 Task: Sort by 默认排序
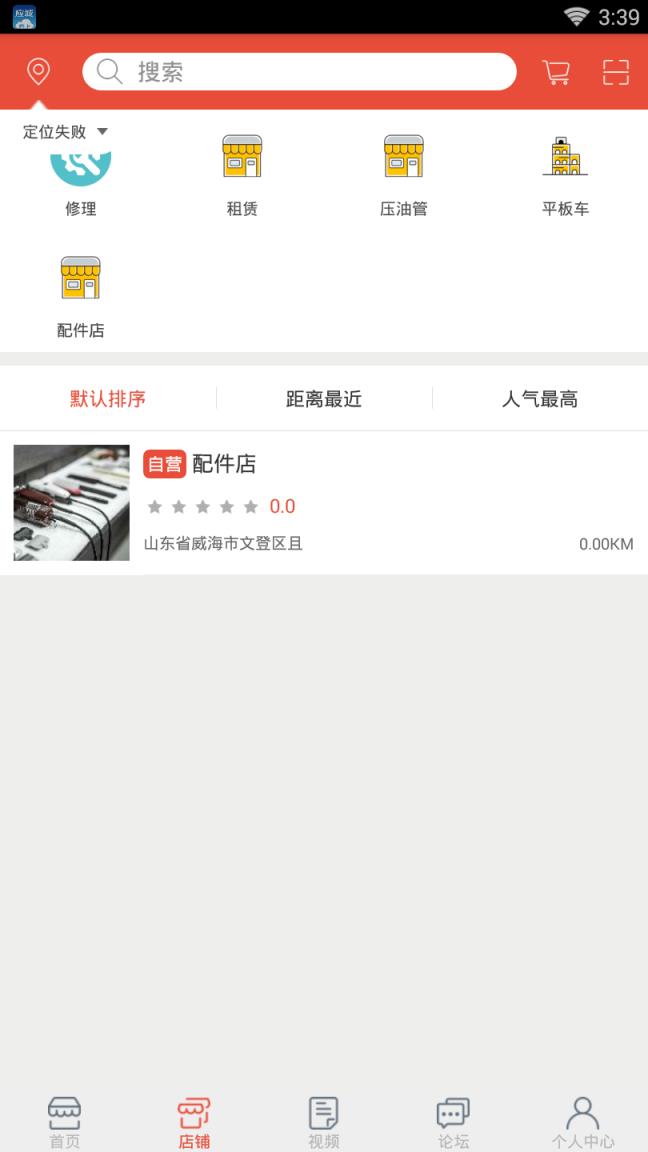(108, 399)
